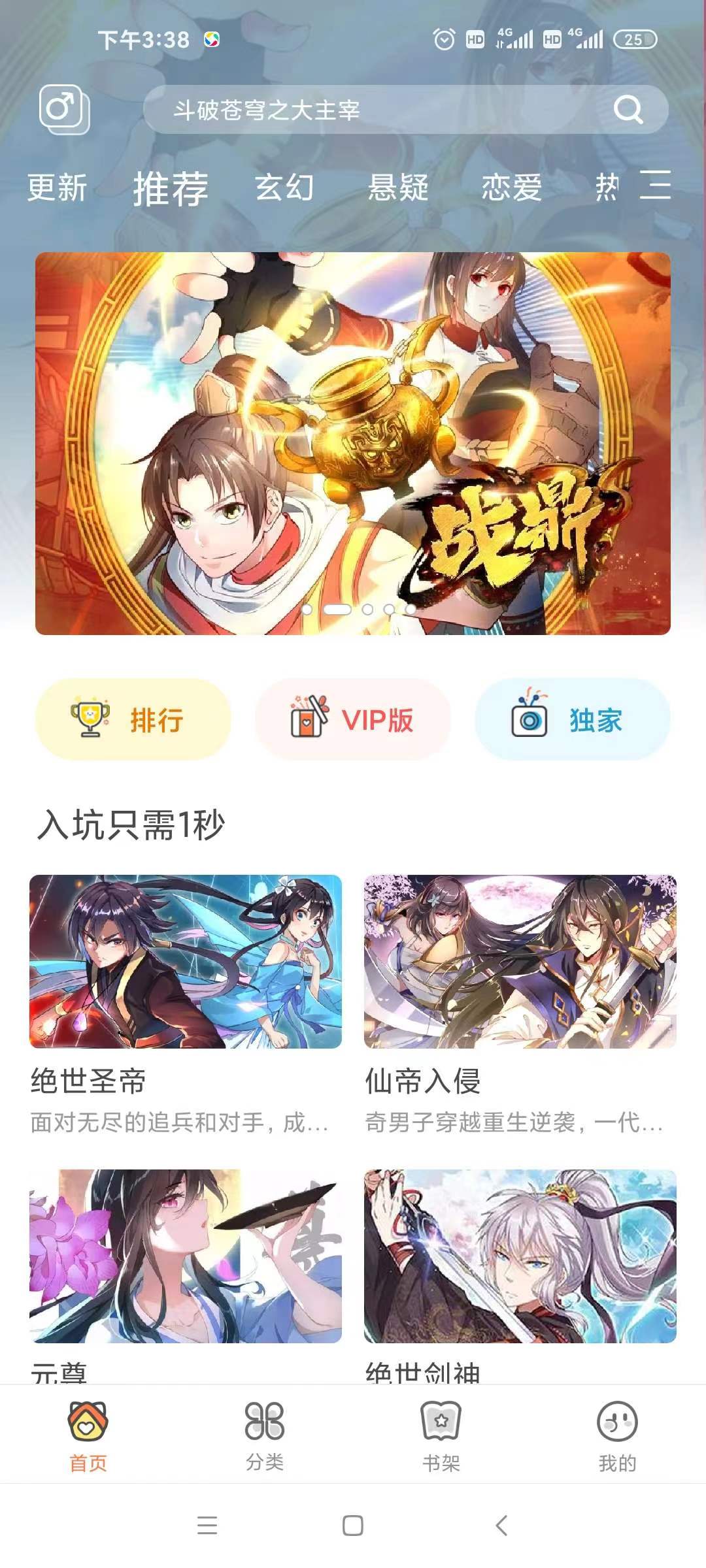Tap the magnifier search icon

click(628, 110)
